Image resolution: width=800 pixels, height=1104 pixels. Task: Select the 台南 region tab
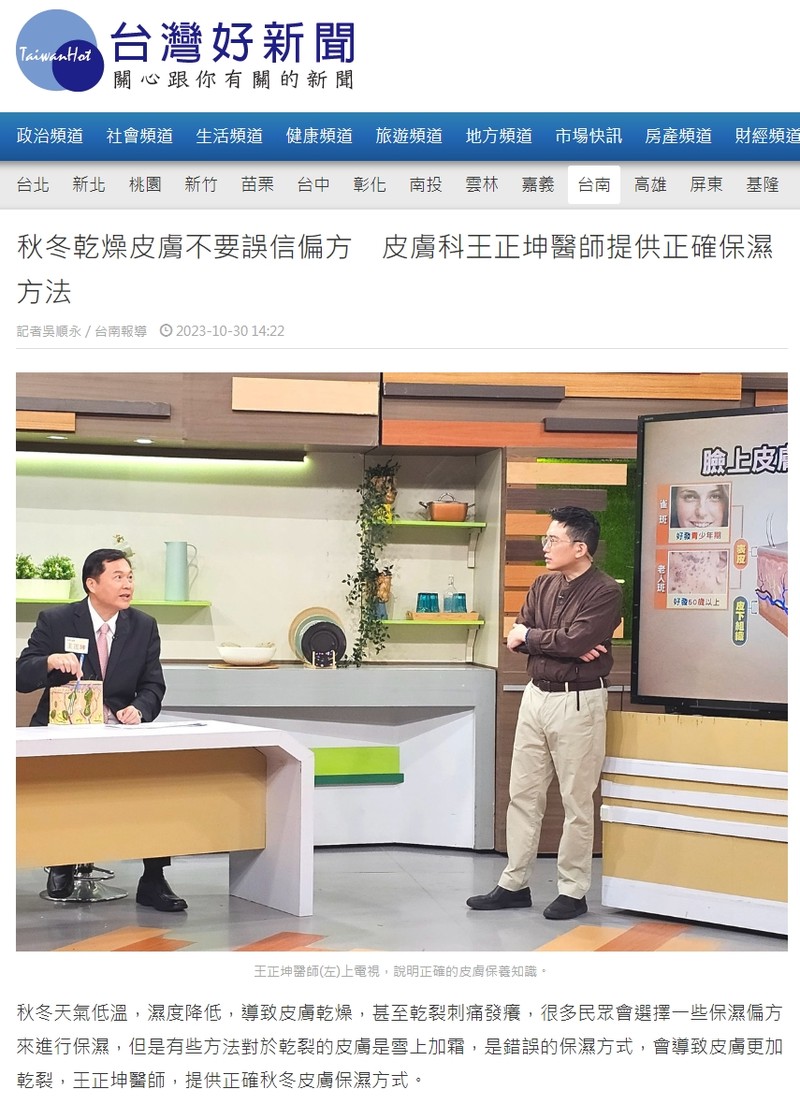594,185
